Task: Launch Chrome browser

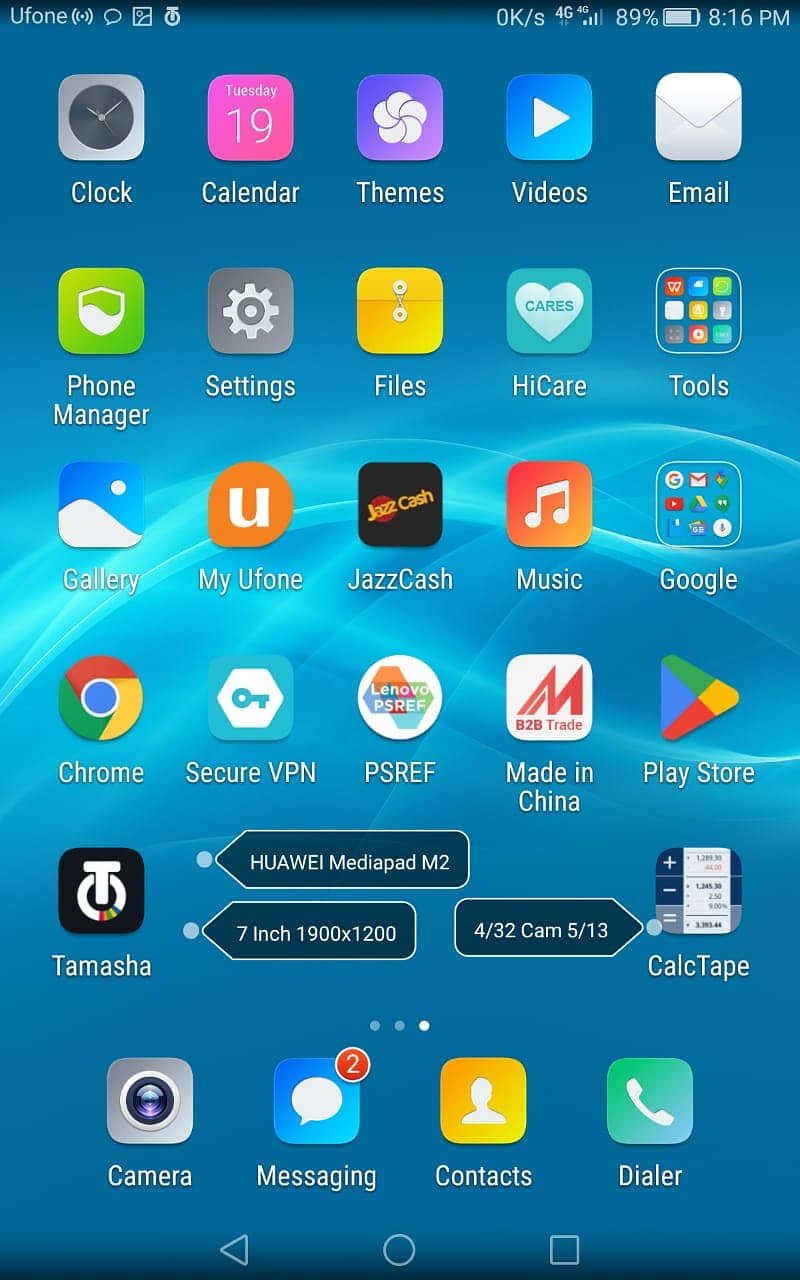Action: click(x=101, y=698)
